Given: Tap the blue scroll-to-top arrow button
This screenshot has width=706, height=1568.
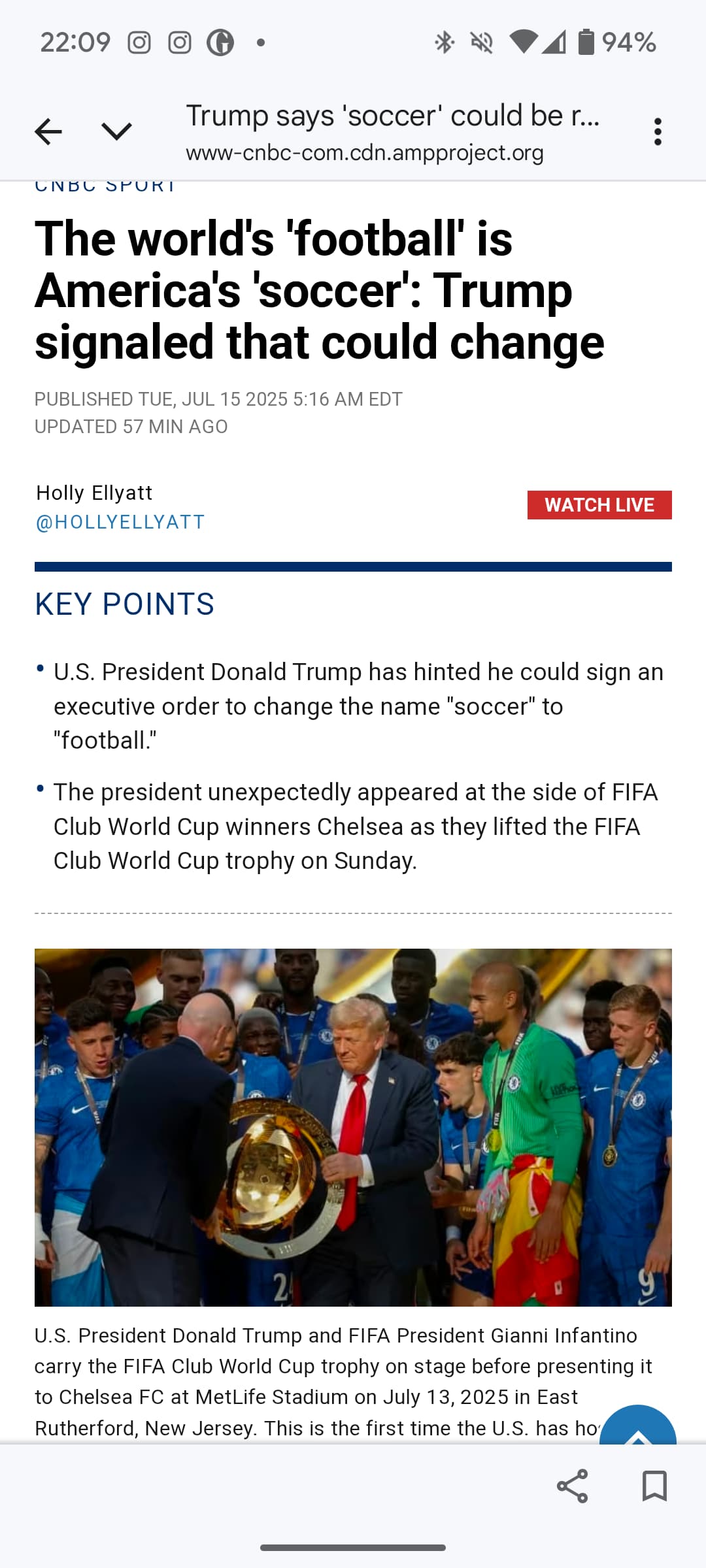Looking at the screenshot, I should (638, 1426).
